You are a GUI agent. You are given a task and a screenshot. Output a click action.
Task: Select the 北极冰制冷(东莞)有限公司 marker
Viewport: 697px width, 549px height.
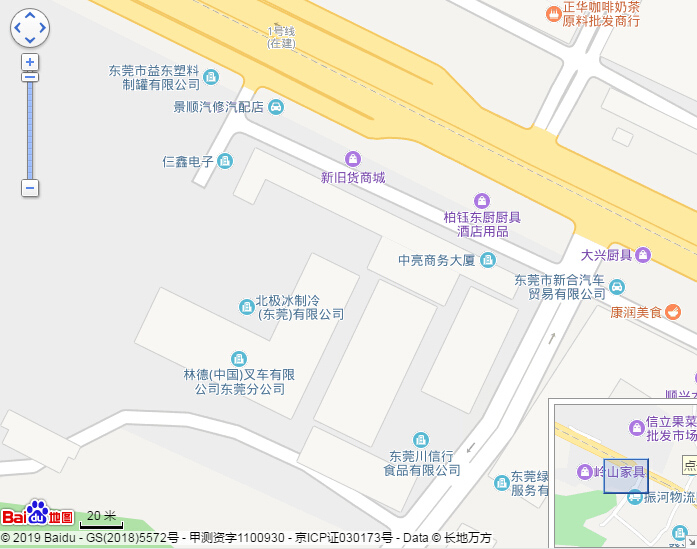[246, 306]
